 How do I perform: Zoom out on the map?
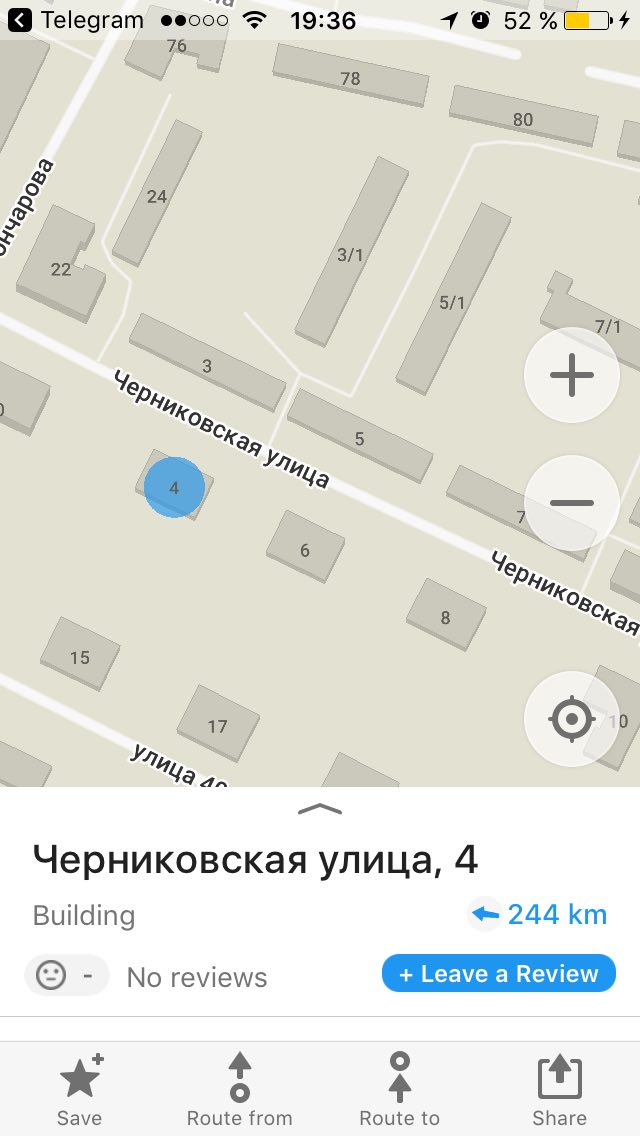pyautogui.click(x=571, y=503)
